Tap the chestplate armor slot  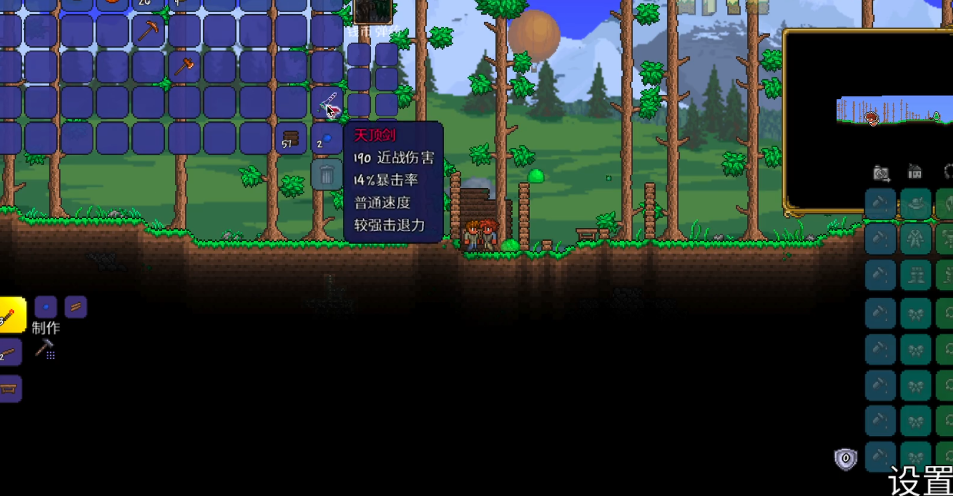[x=915, y=239]
